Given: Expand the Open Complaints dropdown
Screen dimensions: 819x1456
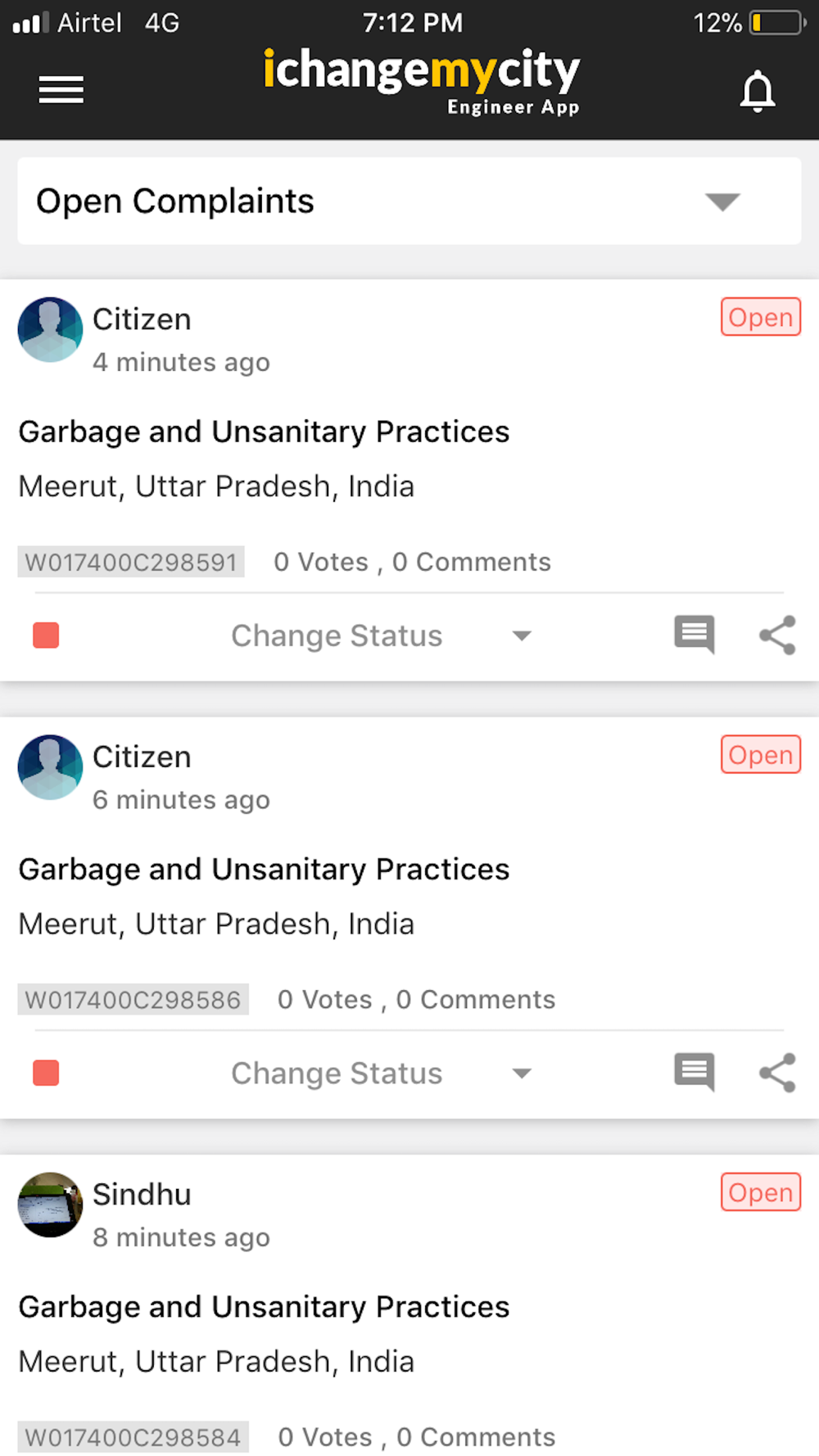Looking at the screenshot, I should point(409,201).
